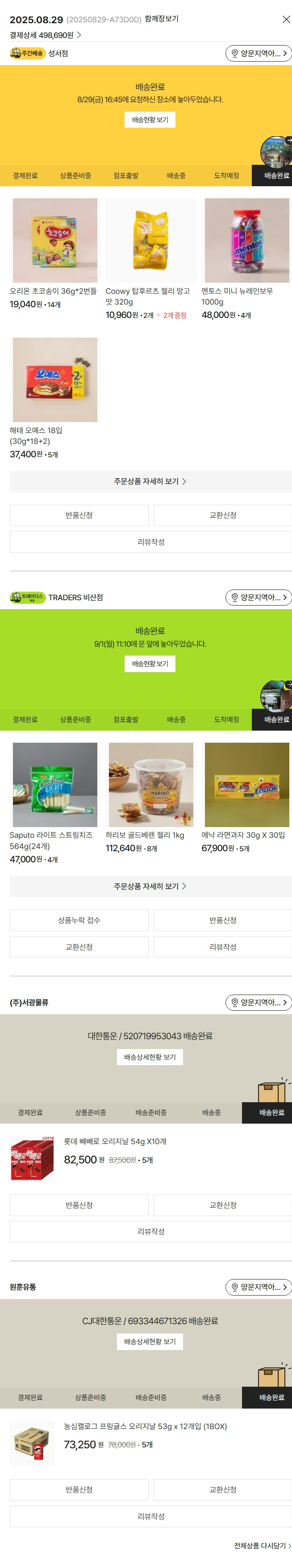
Task: Tap 상품누락 접수 for TRADERS order
Action: [x=79, y=920]
